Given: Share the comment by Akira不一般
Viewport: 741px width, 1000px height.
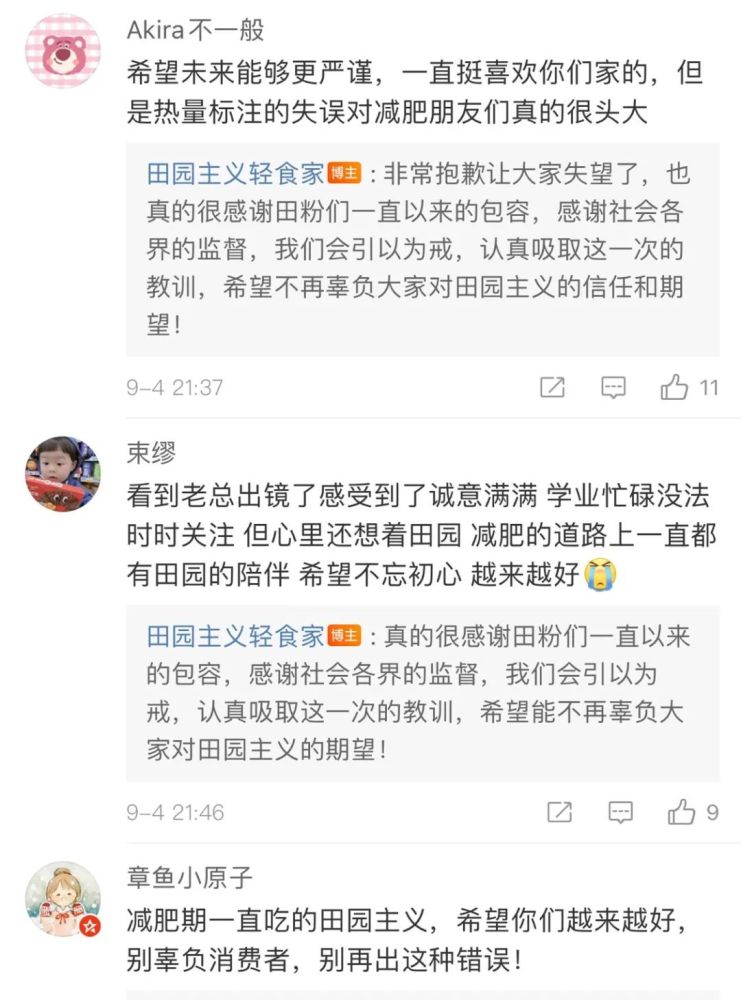Looking at the screenshot, I should pyautogui.click(x=552, y=388).
